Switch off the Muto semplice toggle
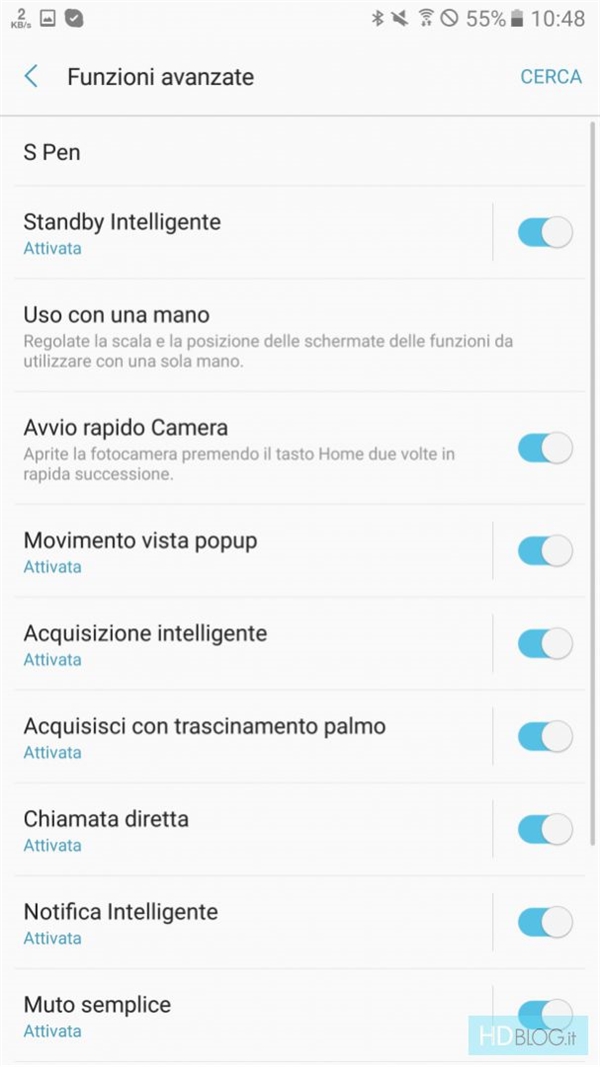 (545, 1012)
